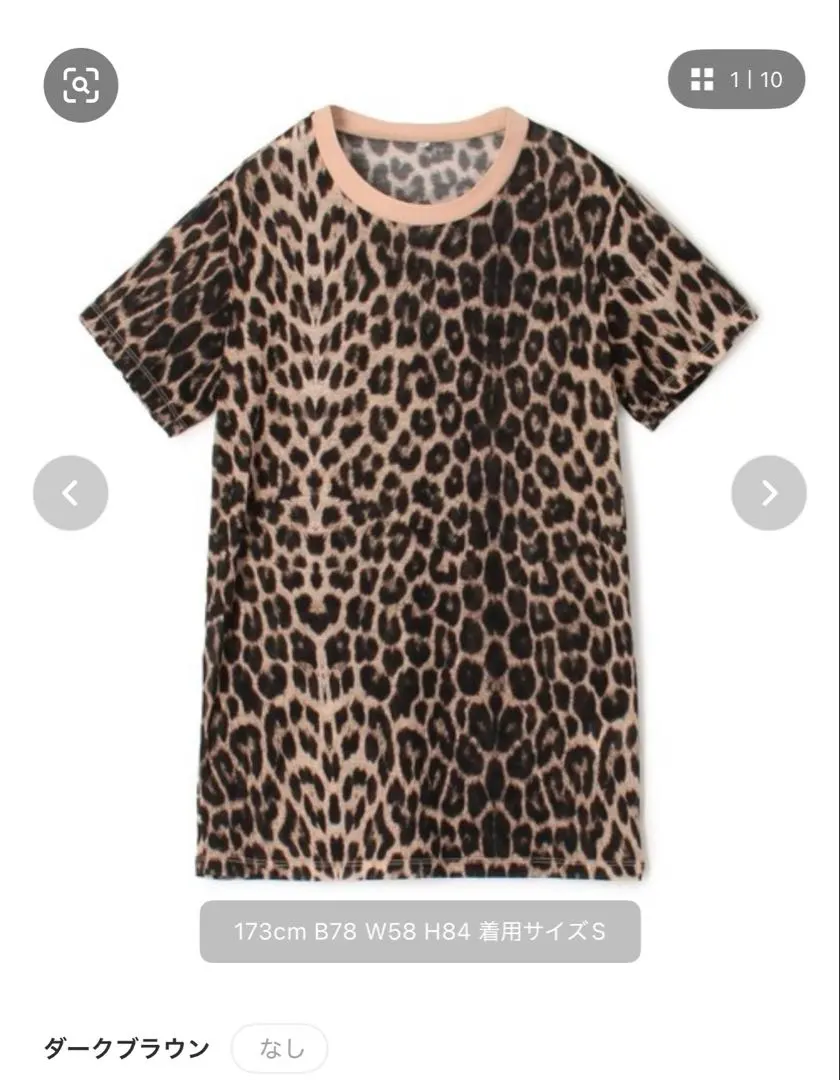This screenshot has height=1080, width=840.
Task: Go to the next product image
Action: pyautogui.click(x=768, y=492)
